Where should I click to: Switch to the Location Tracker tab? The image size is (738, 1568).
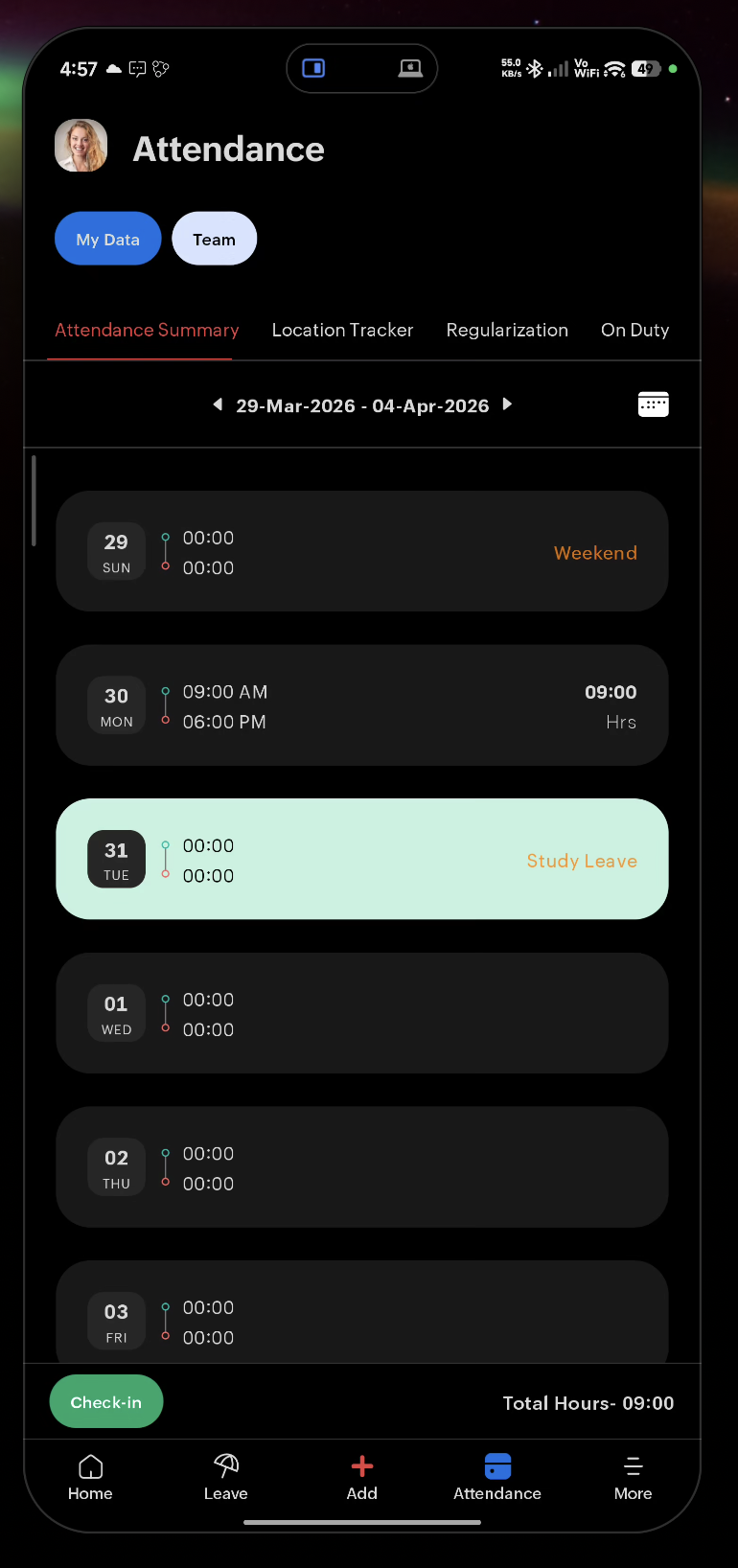click(342, 330)
